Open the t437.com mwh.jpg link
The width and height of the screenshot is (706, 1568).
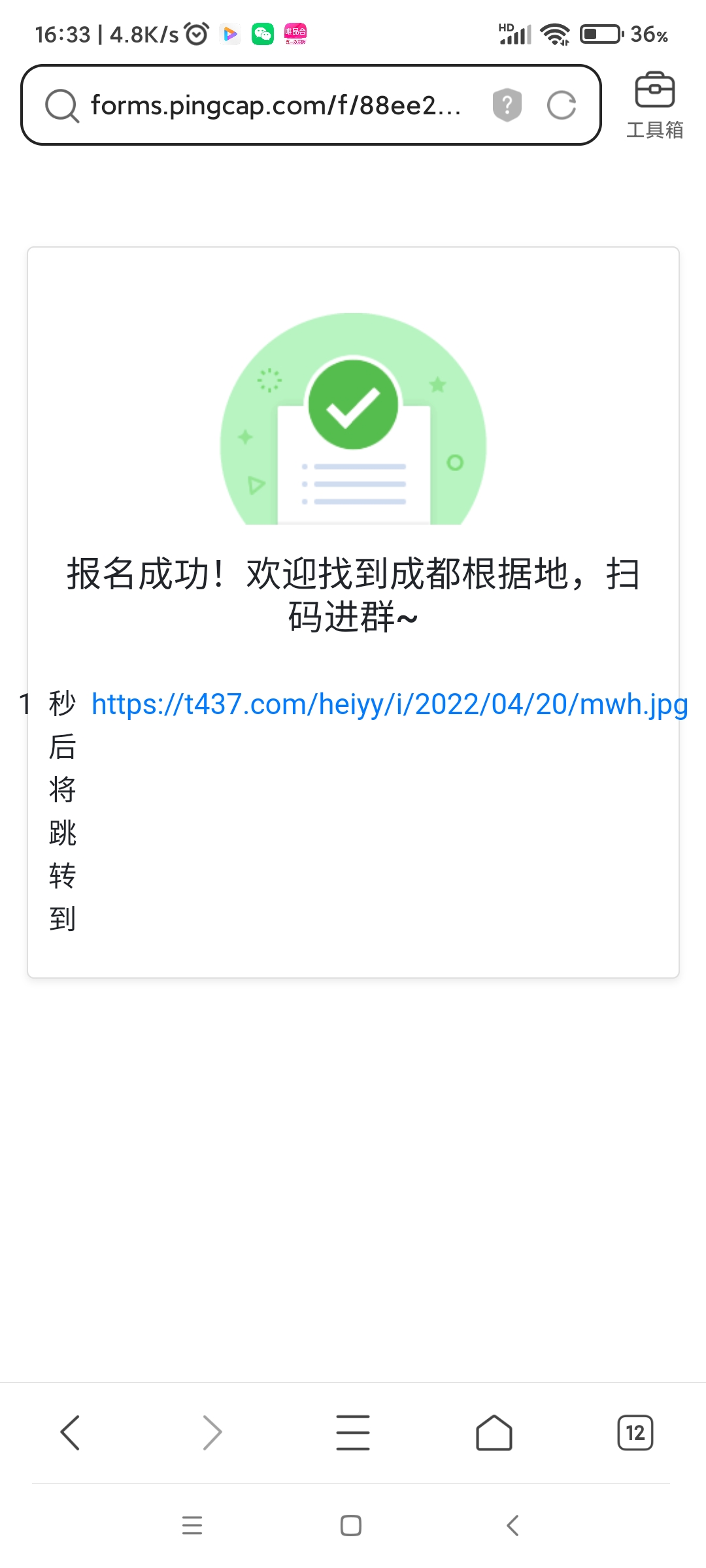[389, 704]
